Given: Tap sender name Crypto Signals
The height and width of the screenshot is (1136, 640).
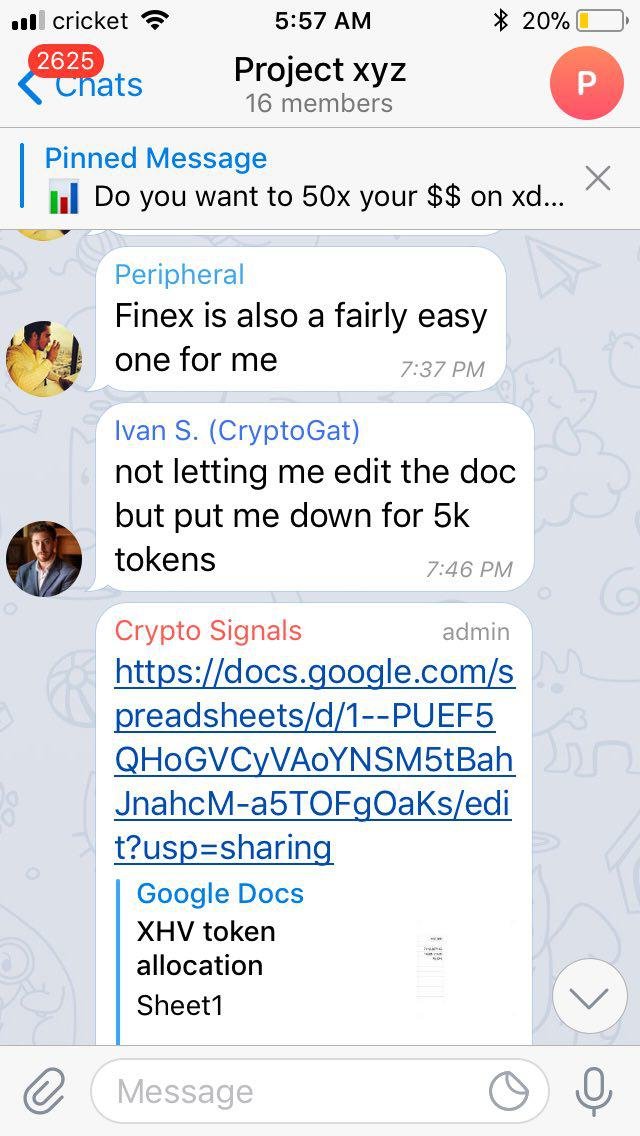Looking at the screenshot, I should (x=208, y=631).
